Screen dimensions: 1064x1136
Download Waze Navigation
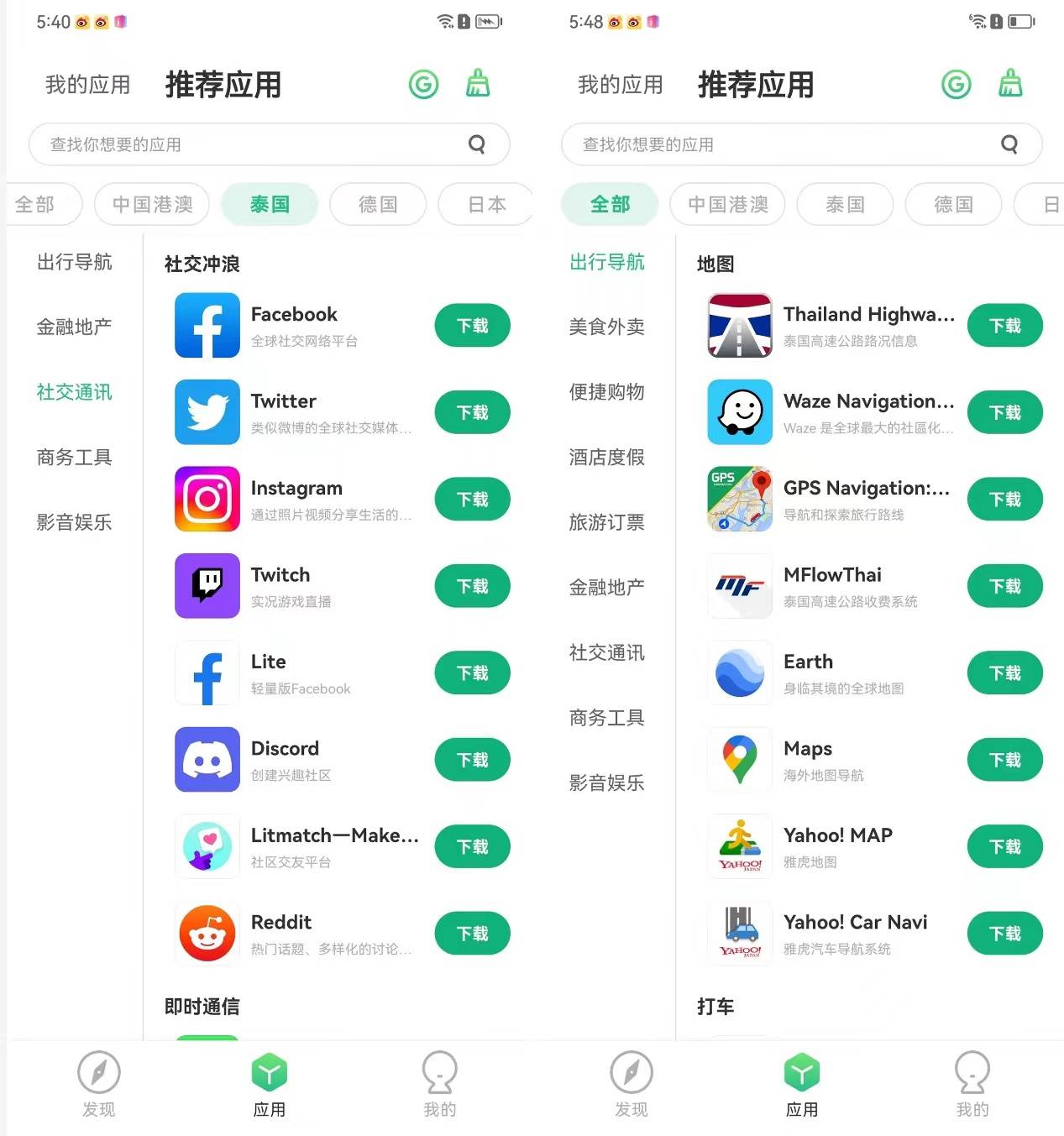point(1004,412)
